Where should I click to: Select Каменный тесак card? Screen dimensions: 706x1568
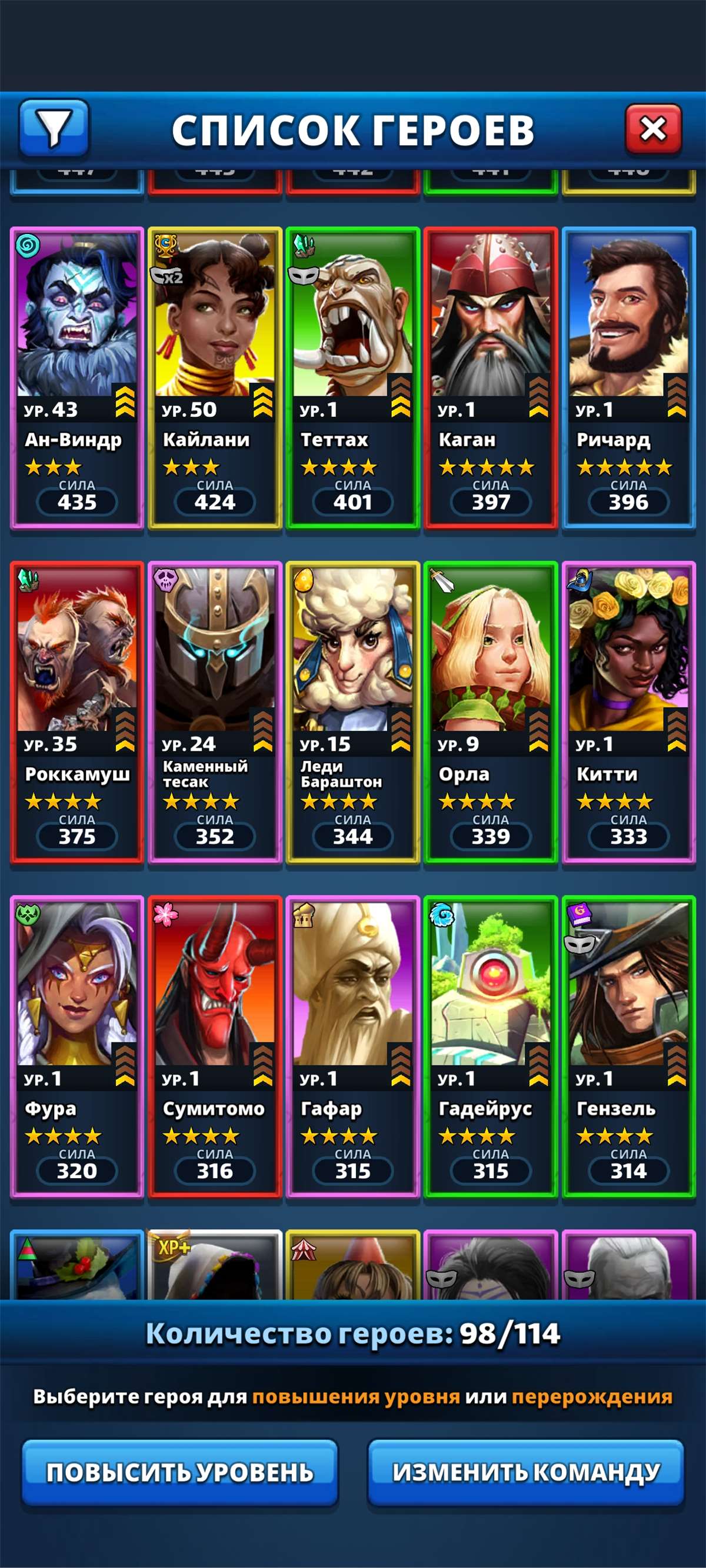[214, 711]
